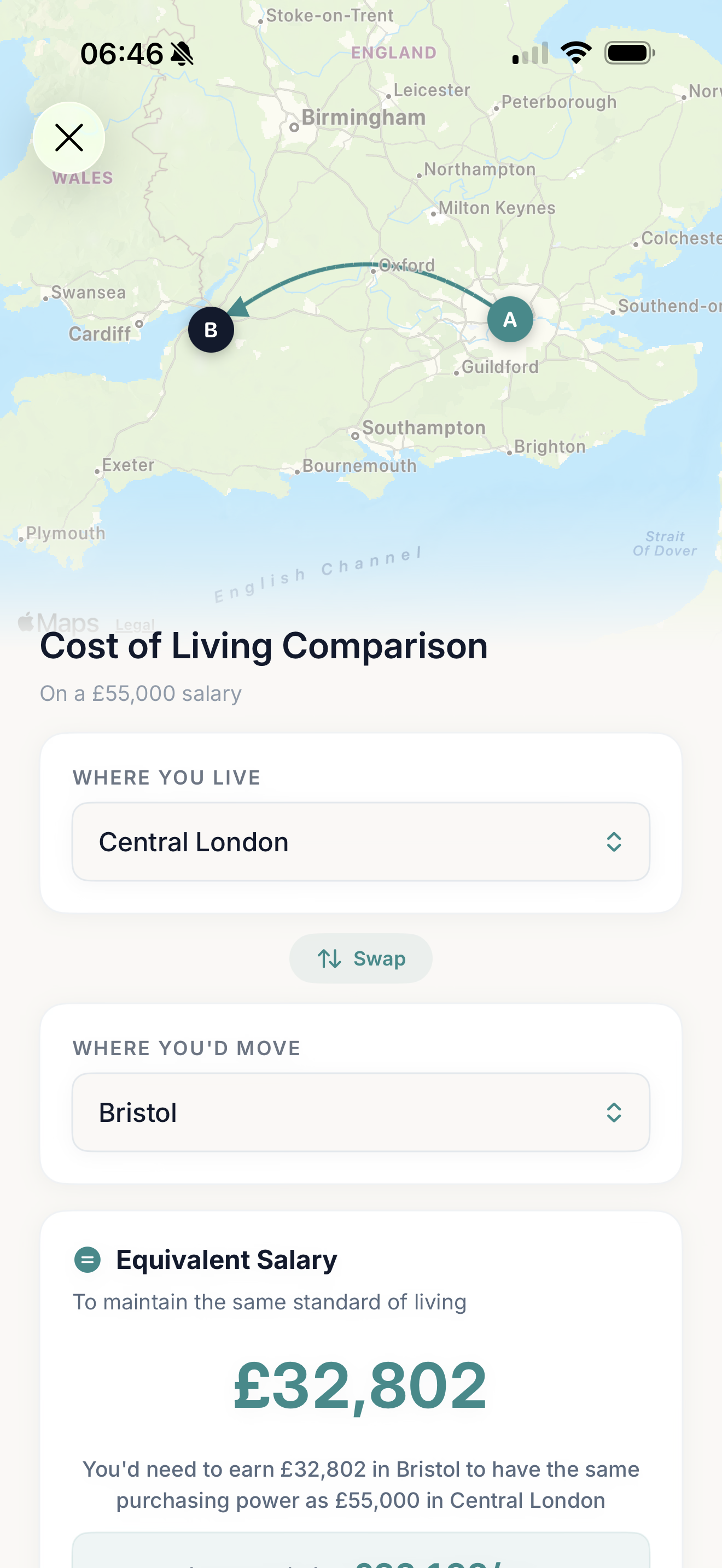Tap the map marker labeled B
The width and height of the screenshot is (722, 1568).
click(211, 329)
